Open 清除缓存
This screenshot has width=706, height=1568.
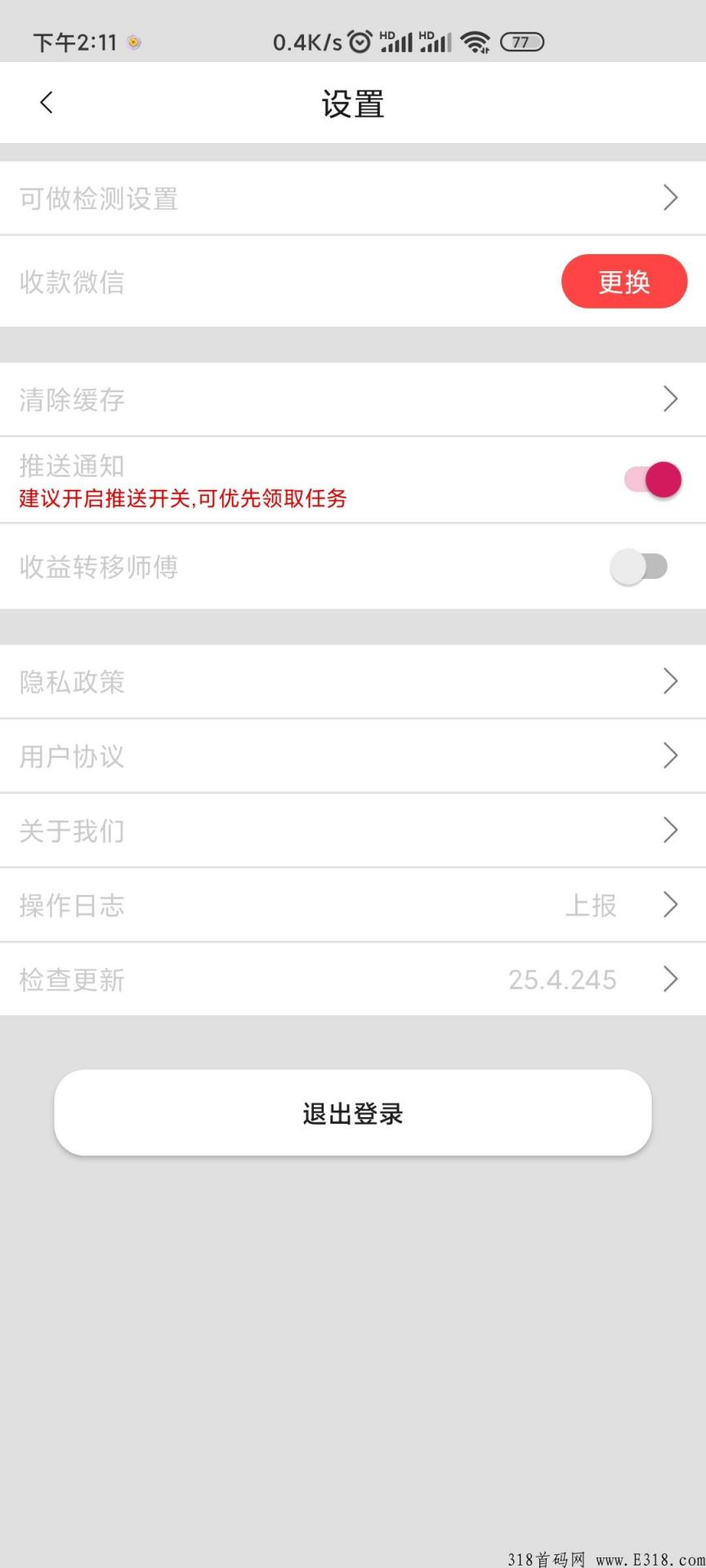pyautogui.click(x=353, y=399)
